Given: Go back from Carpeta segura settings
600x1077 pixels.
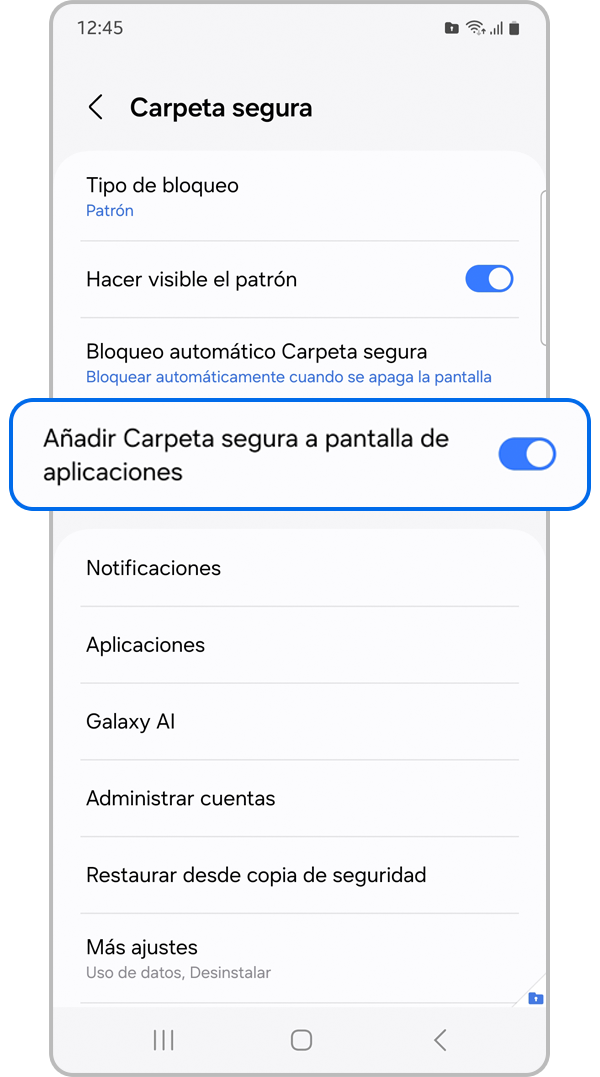Looking at the screenshot, I should click(96, 108).
